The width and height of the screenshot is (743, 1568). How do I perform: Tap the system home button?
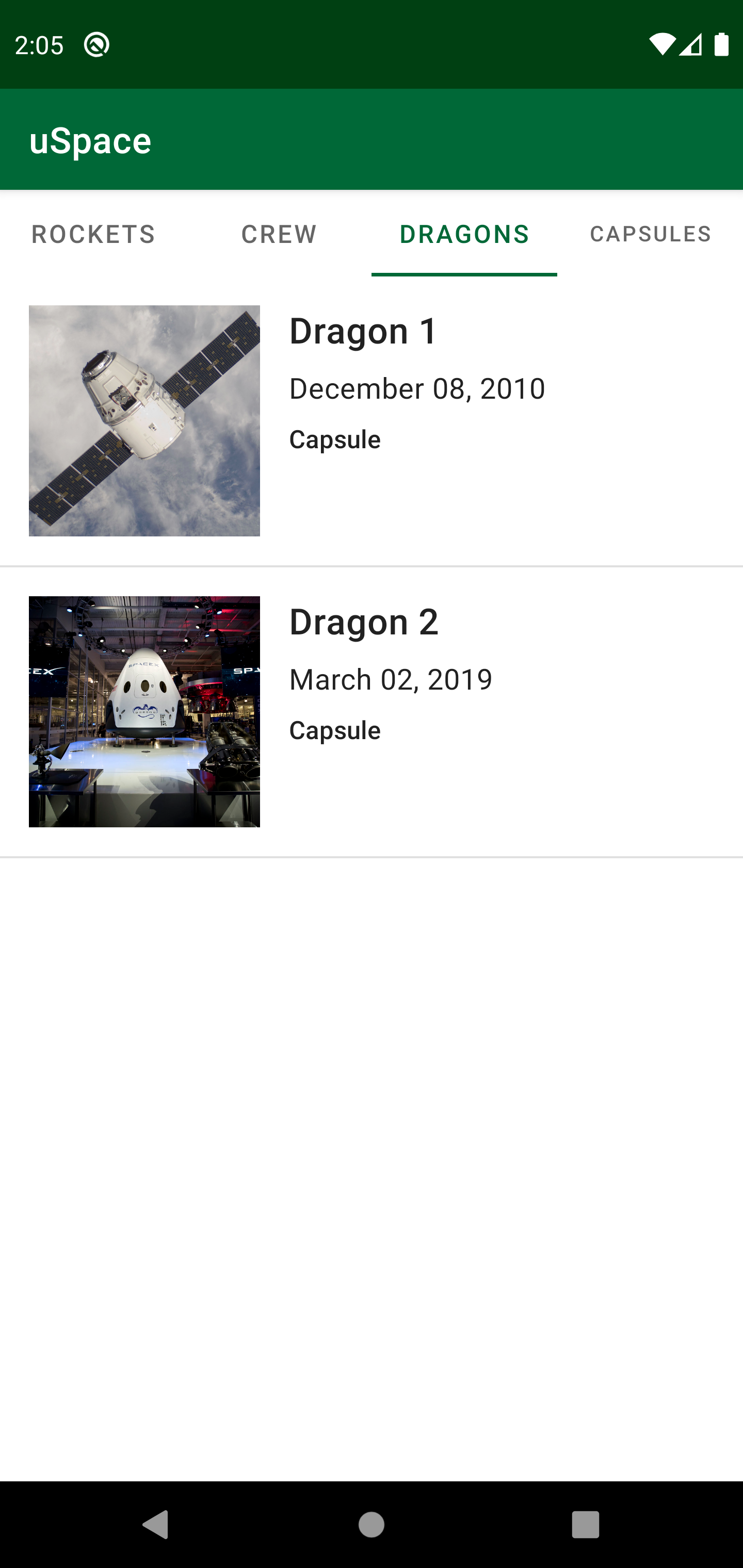[372, 1525]
